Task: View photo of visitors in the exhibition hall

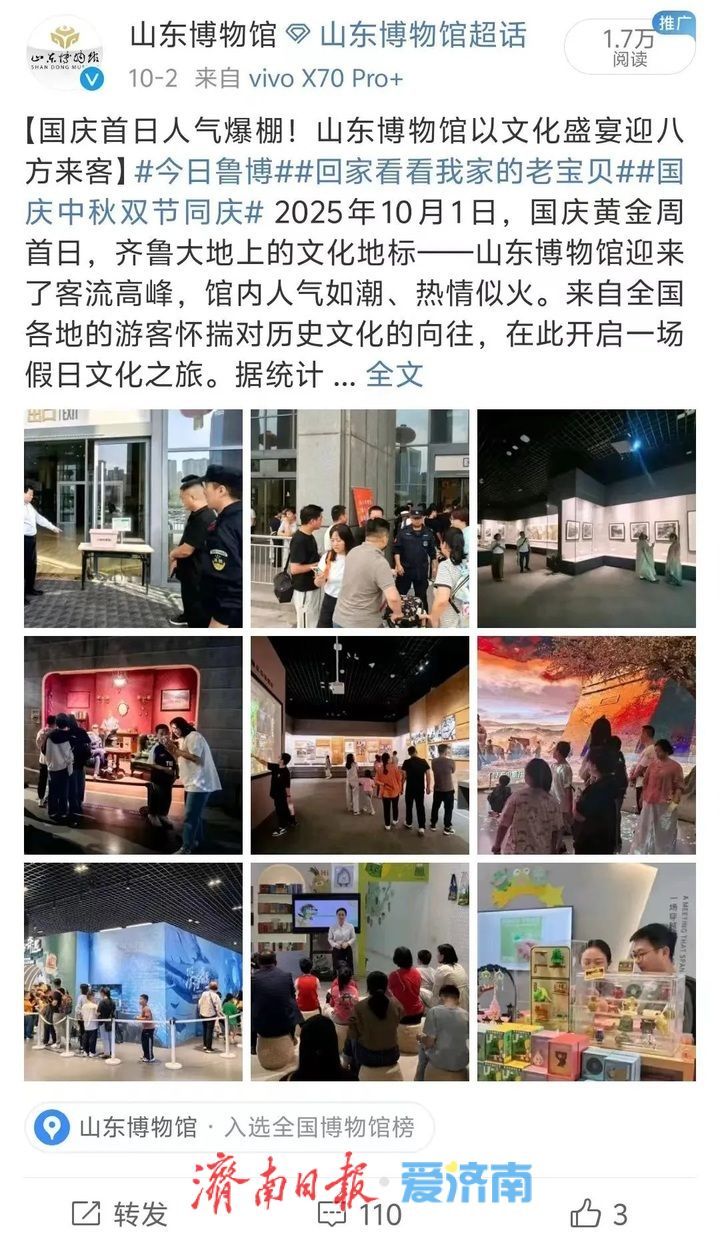Action: coord(359,745)
